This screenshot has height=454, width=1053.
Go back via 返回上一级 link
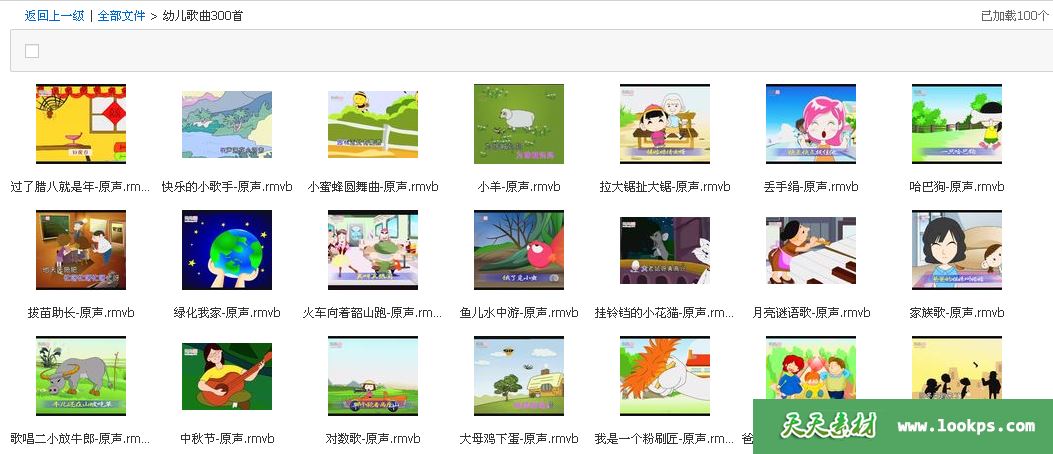54,16
